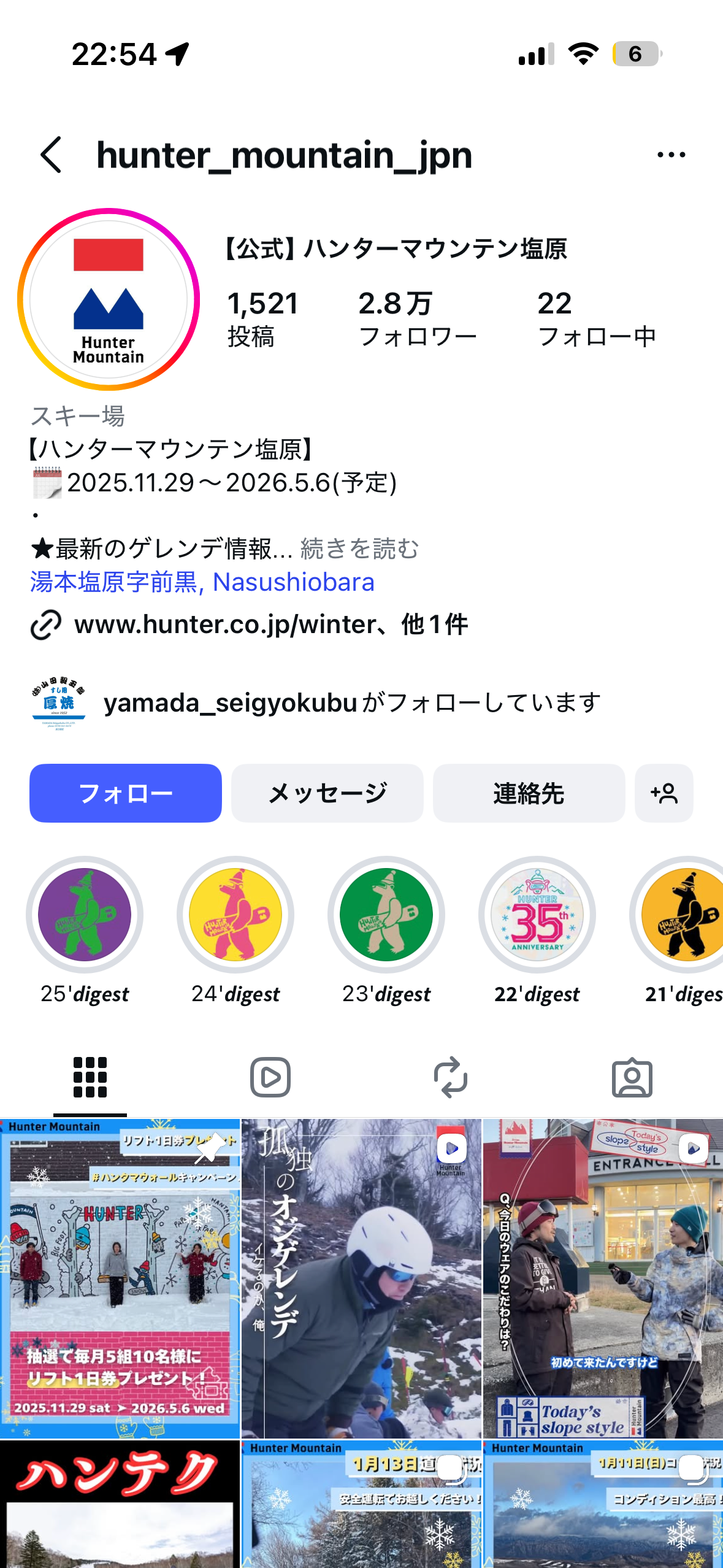View the Hunter Mountain profile story

click(109, 299)
